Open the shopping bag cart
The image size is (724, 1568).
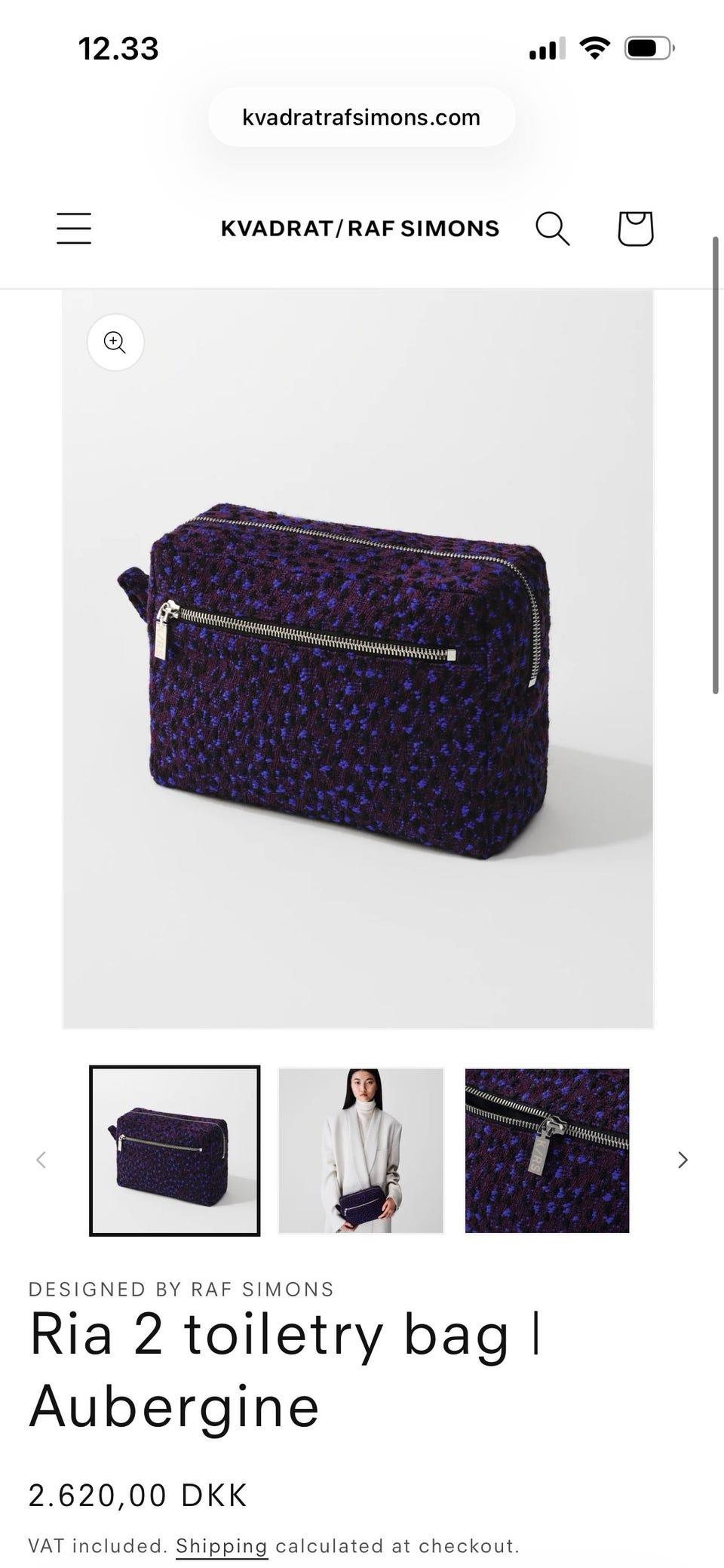coord(635,228)
